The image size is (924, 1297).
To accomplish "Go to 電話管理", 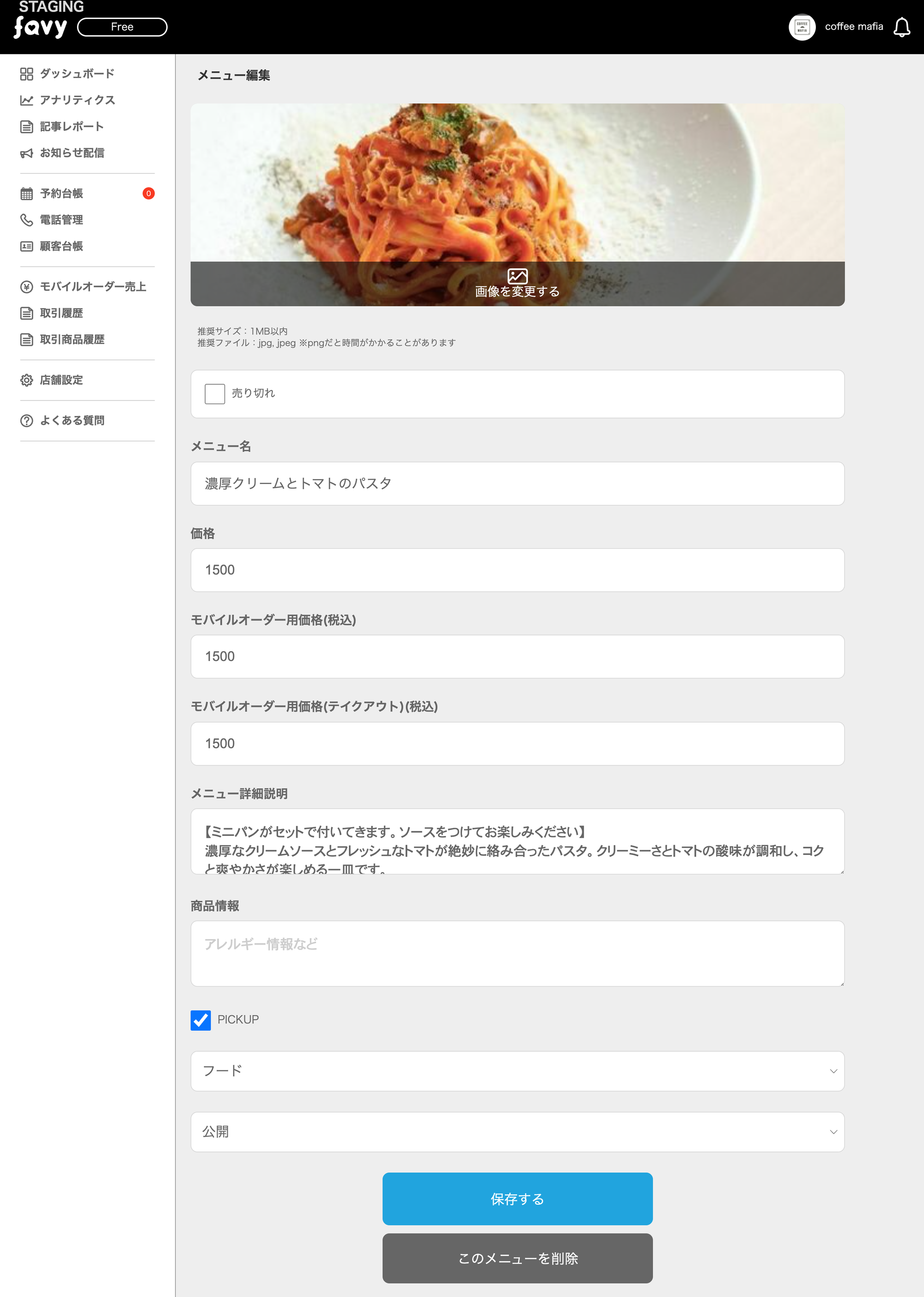I will [61, 219].
